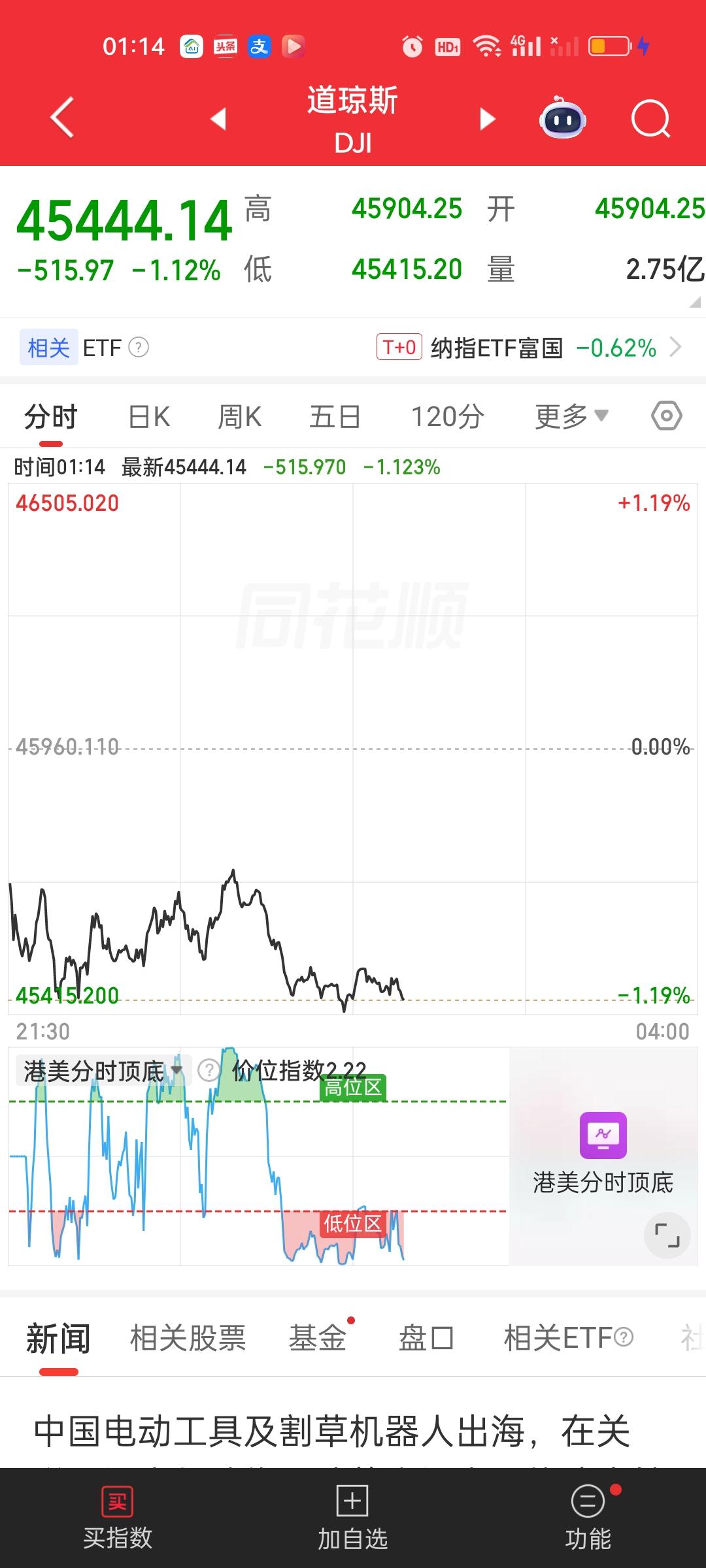
Task: Go back using the back arrow
Action: pyautogui.click(x=62, y=118)
